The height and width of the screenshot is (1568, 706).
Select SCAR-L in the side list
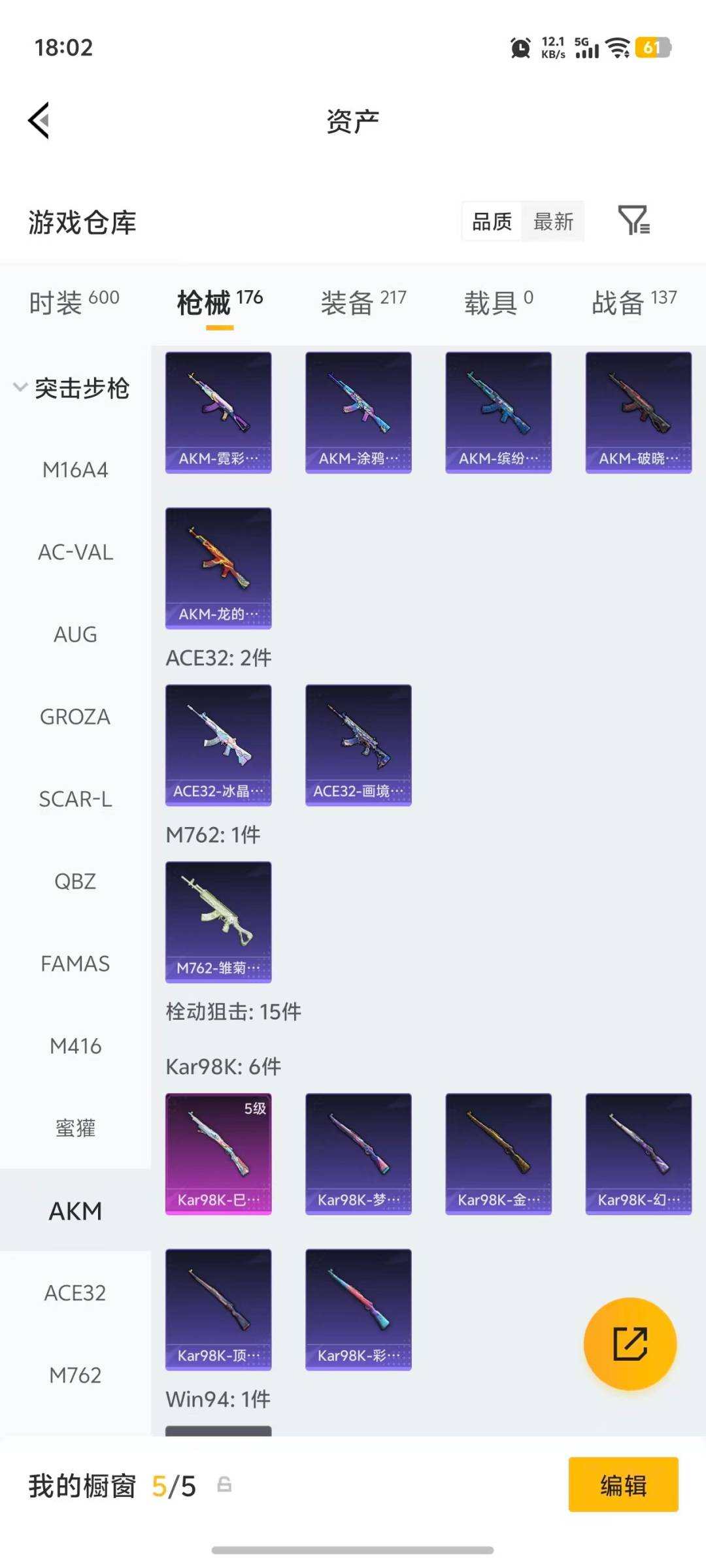[75, 800]
